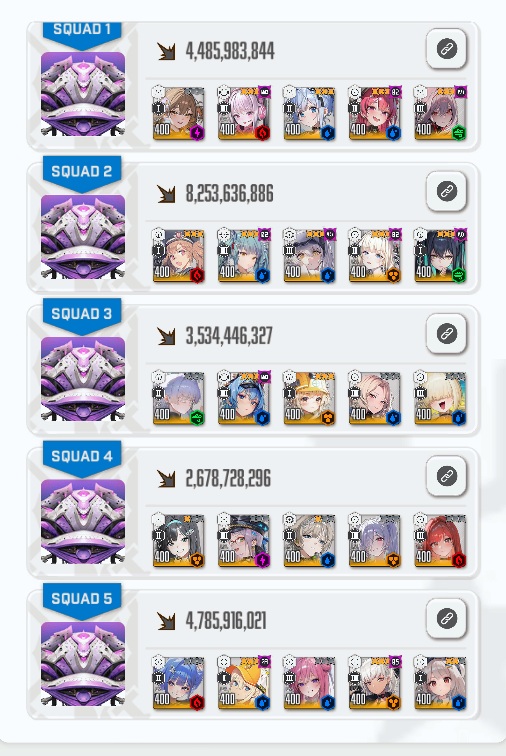Share Squad 4 using its link icon
This screenshot has width=506, height=756.
(446, 476)
